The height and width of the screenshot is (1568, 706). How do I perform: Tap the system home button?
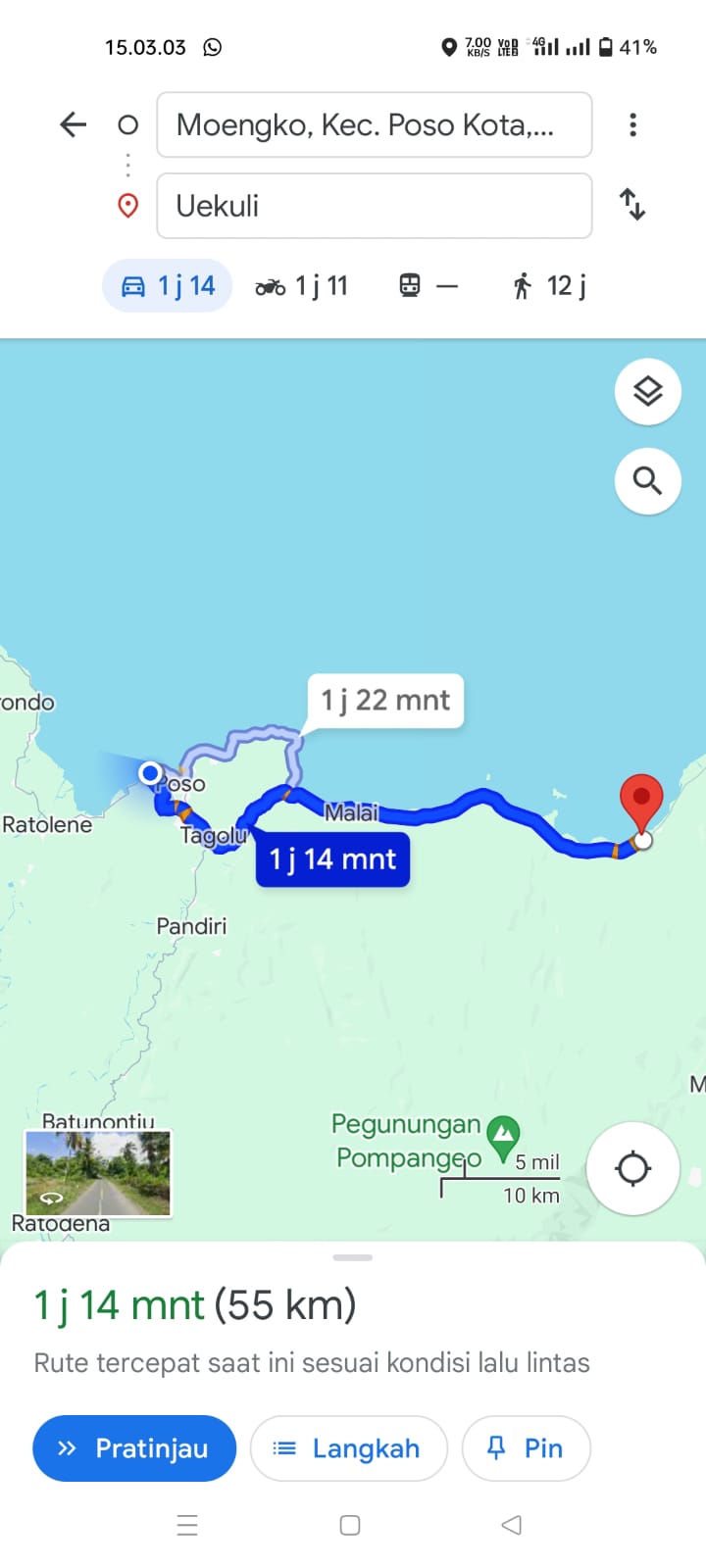click(x=350, y=1525)
